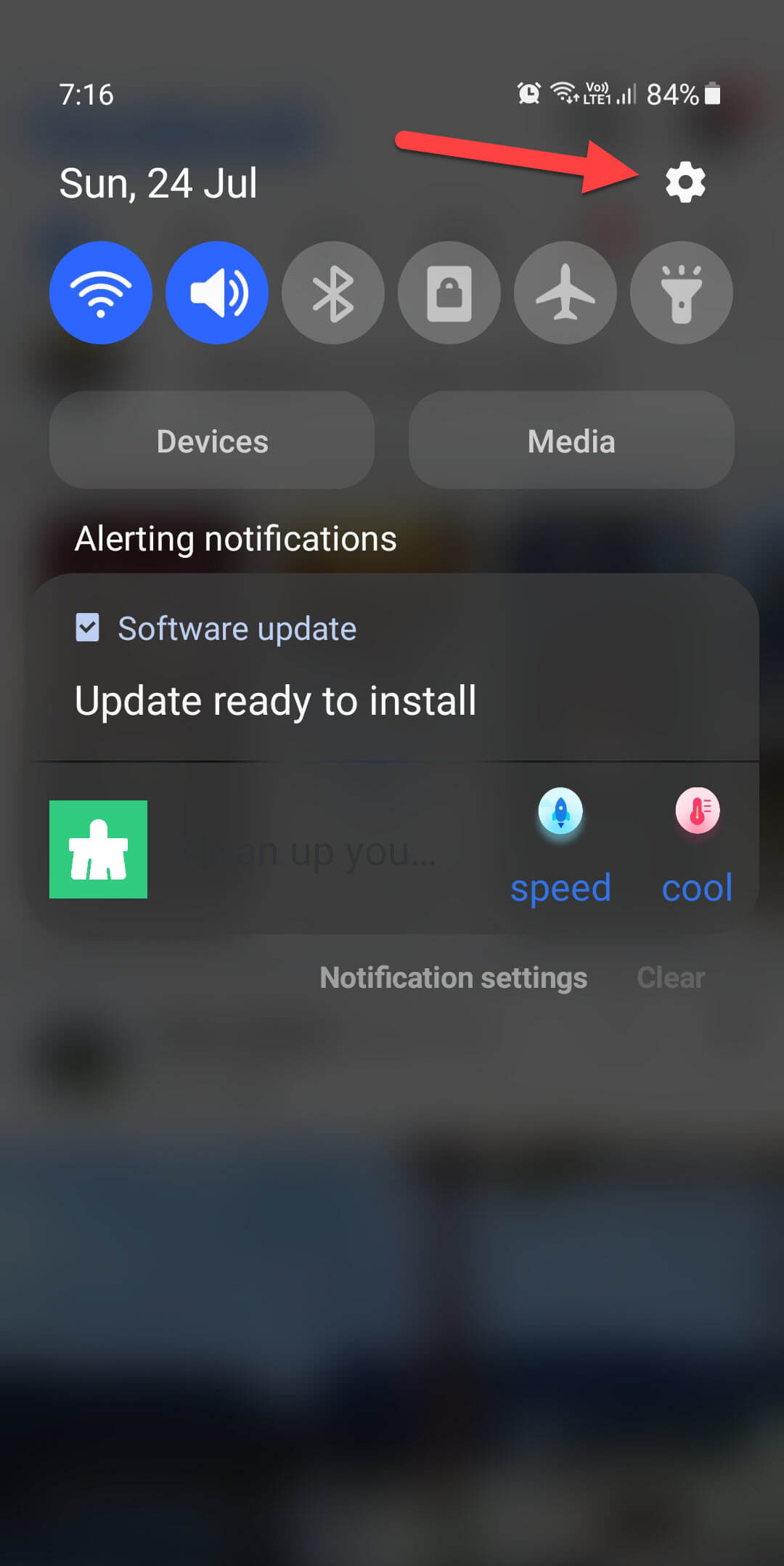This screenshot has height=1566, width=784.
Task: Turn off Wi-Fi quick toggle
Action: coord(101,293)
